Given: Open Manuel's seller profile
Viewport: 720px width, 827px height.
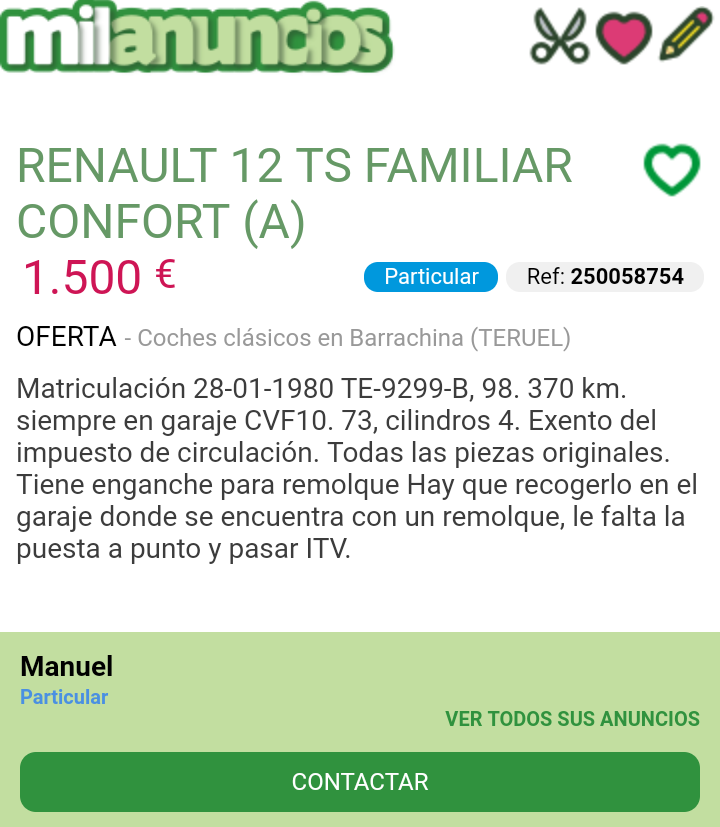Looking at the screenshot, I should click(66, 666).
